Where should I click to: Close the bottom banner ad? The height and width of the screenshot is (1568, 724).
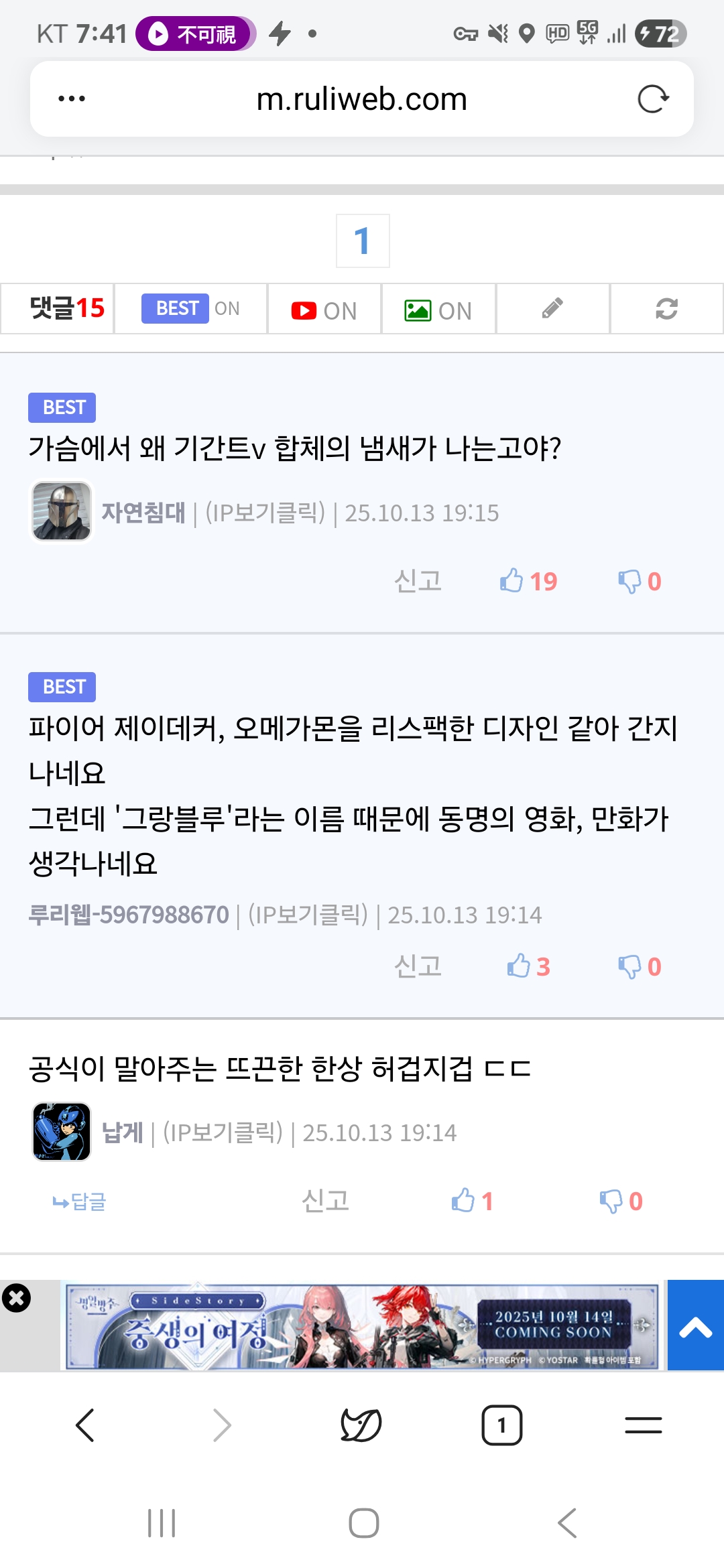tap(16, 1298)
